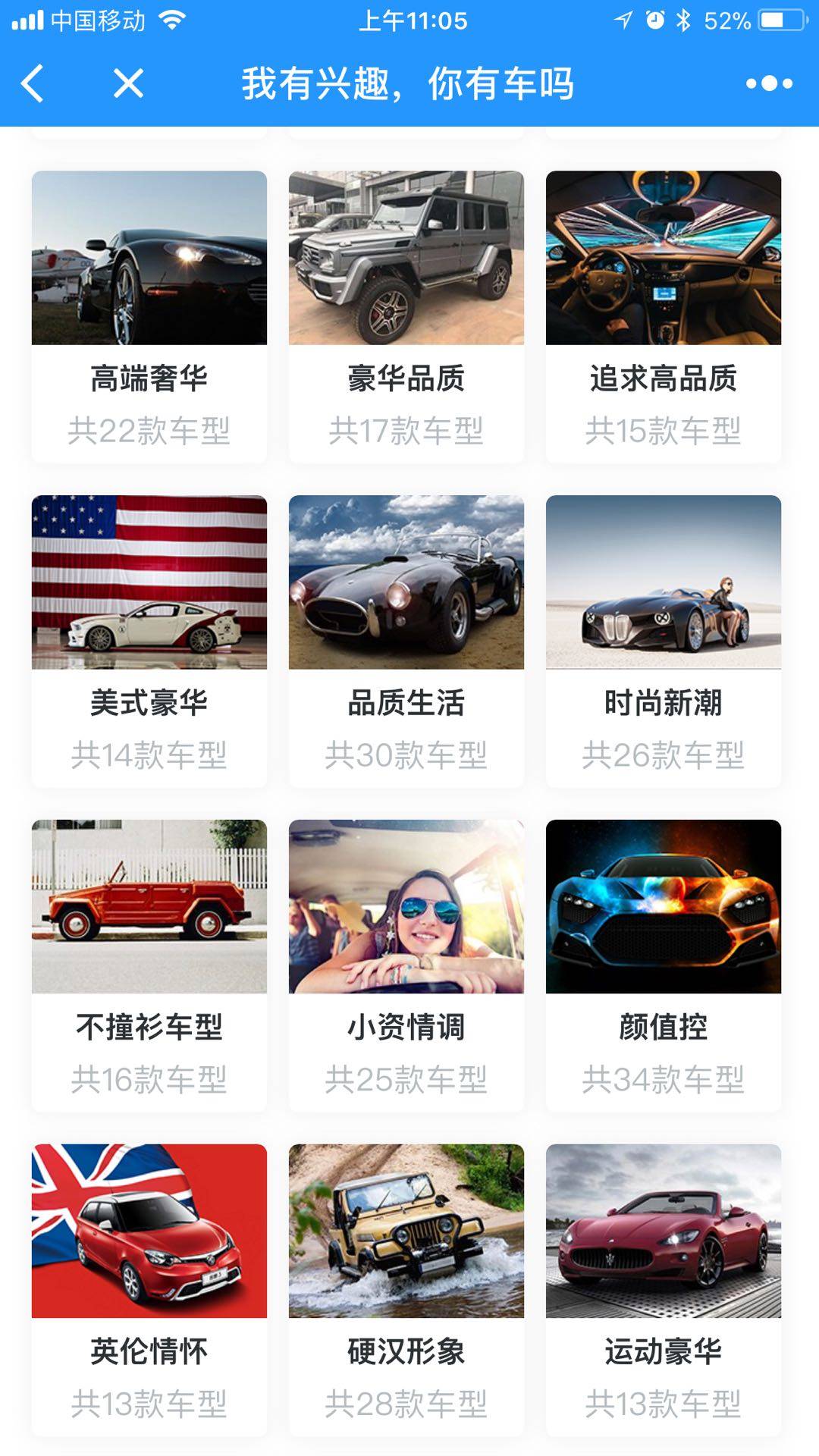Open the 高端奢华 car category
819x1456 pixels.
coord(149,315)
